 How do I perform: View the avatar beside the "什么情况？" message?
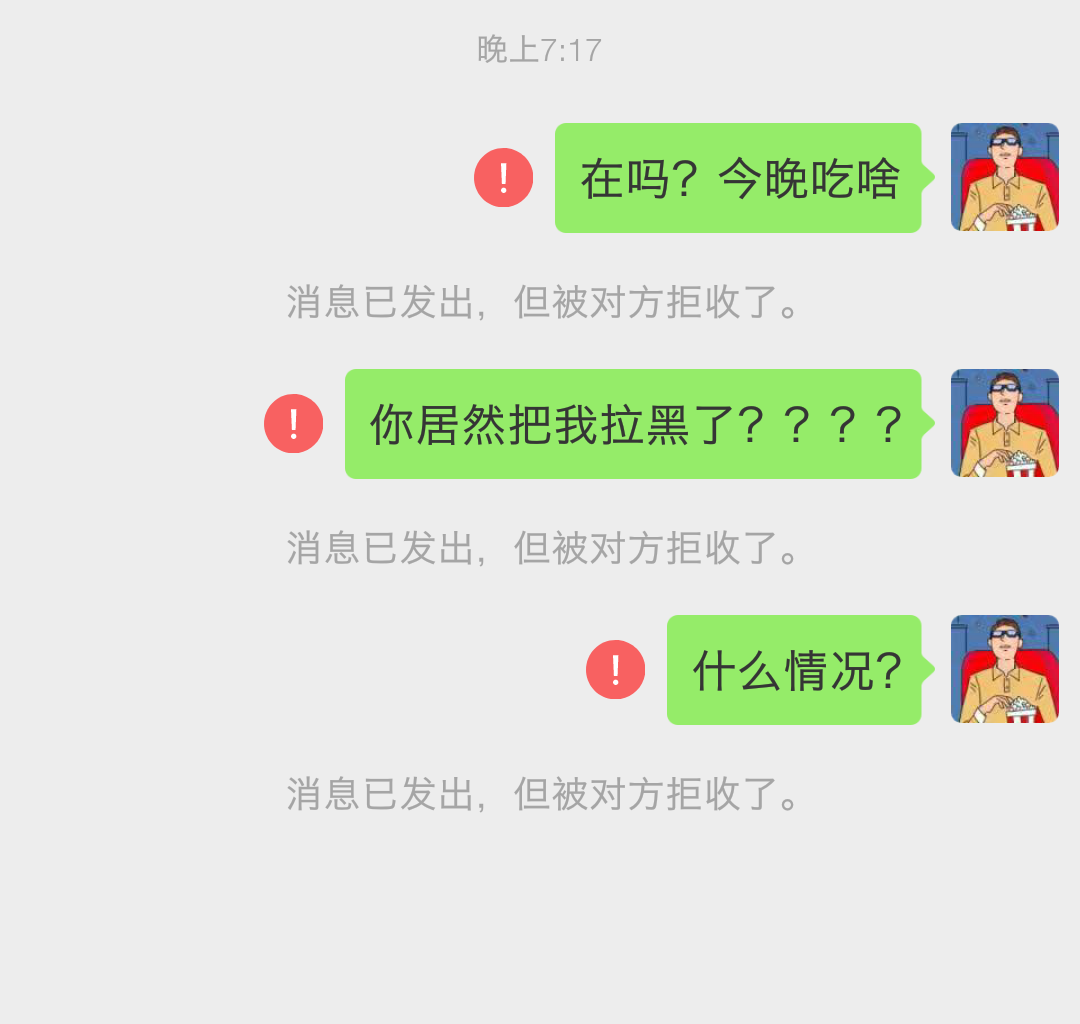(1004, 670)
